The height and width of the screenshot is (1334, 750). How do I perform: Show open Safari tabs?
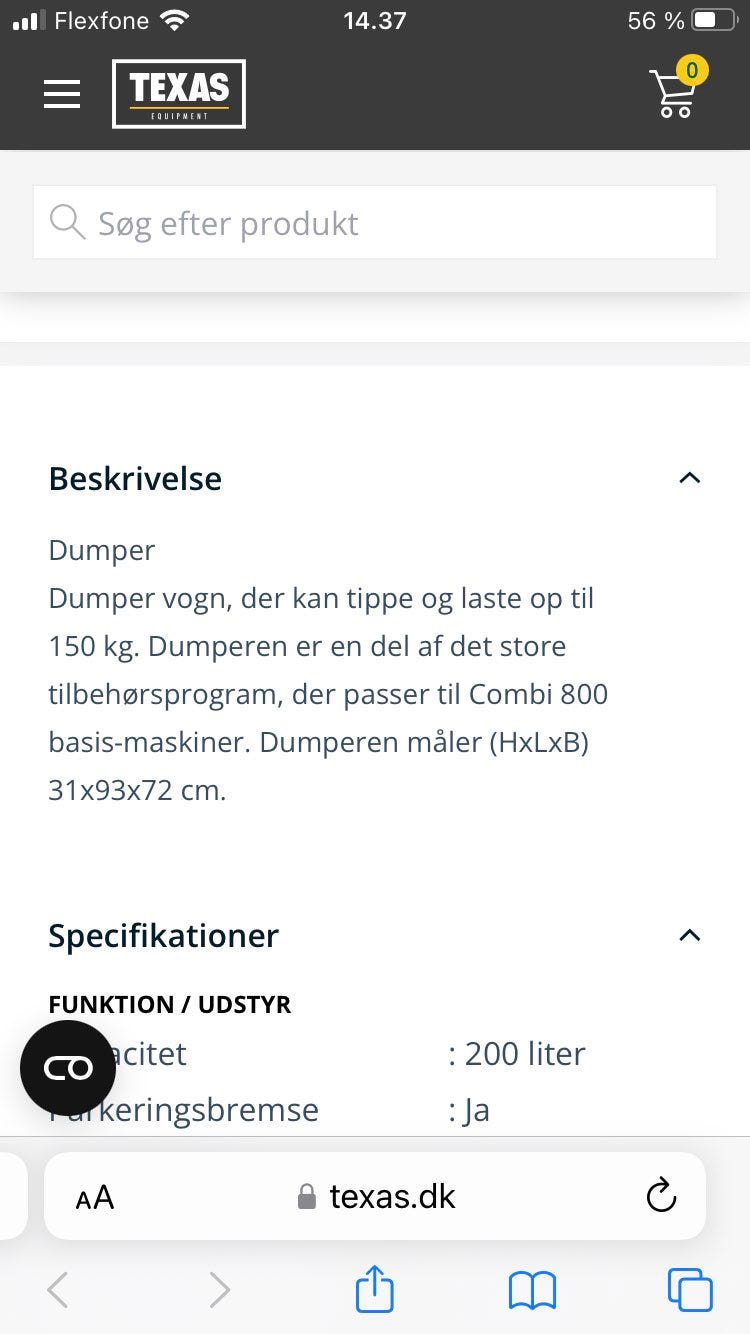tap(690, 1290)
